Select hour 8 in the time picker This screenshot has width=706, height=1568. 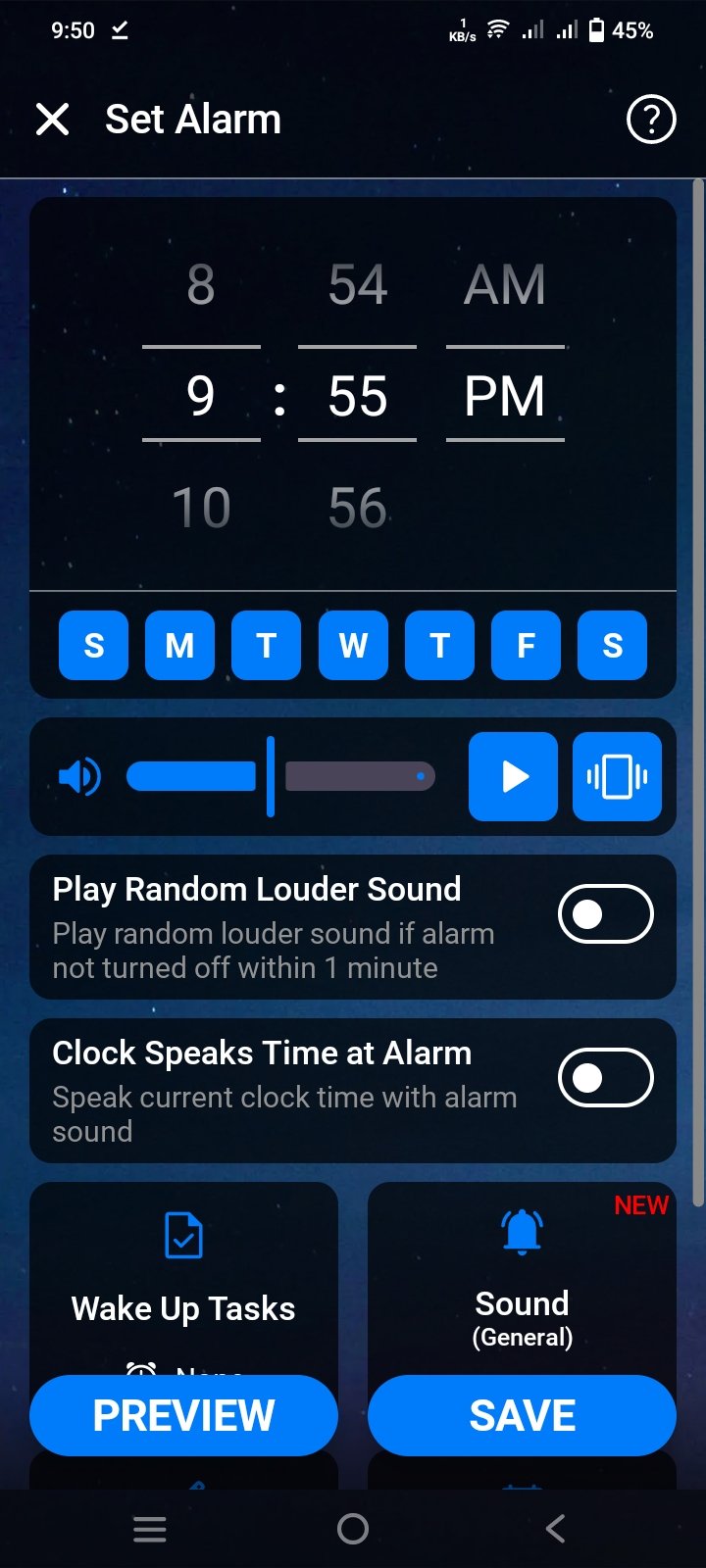click(x=201, y=285)
